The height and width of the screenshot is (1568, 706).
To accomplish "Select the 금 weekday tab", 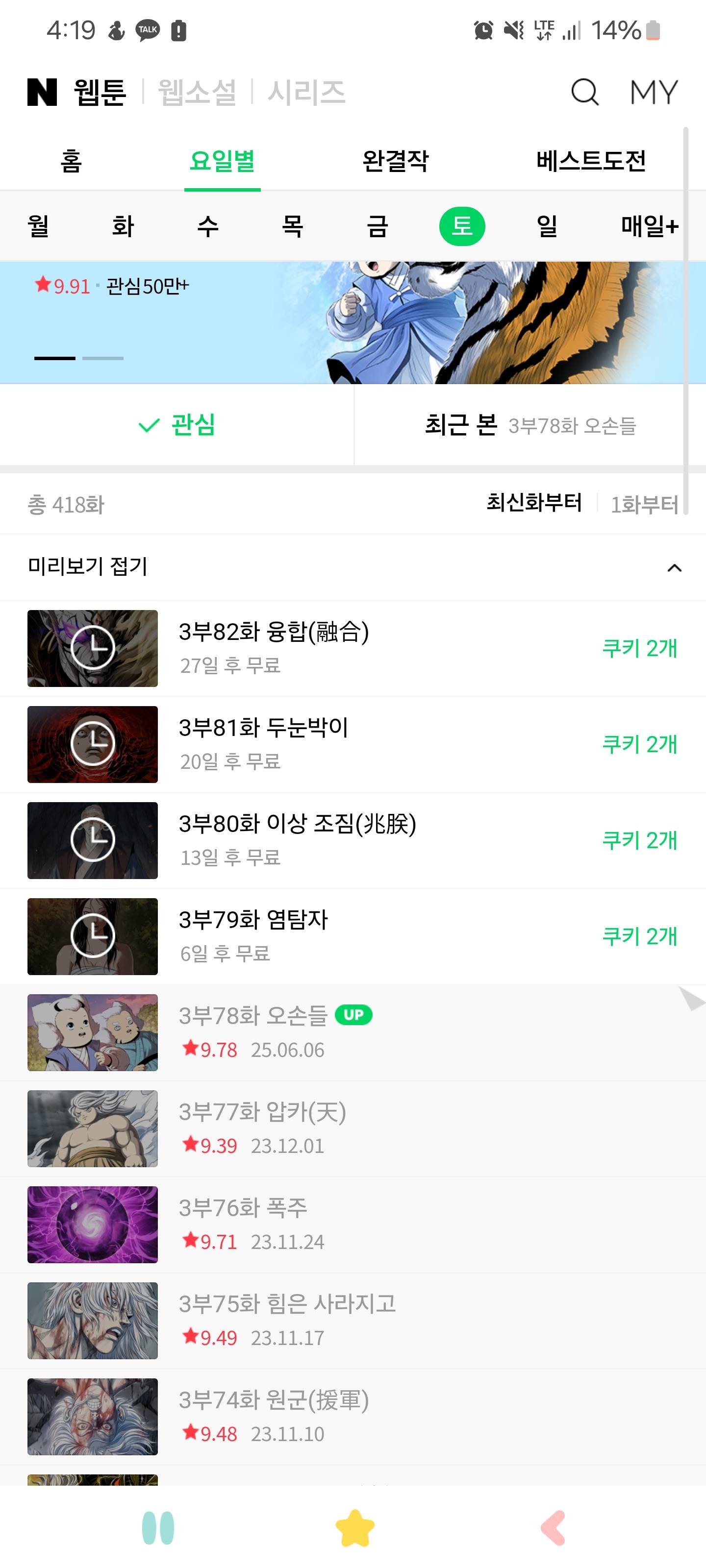I will 377,226.
